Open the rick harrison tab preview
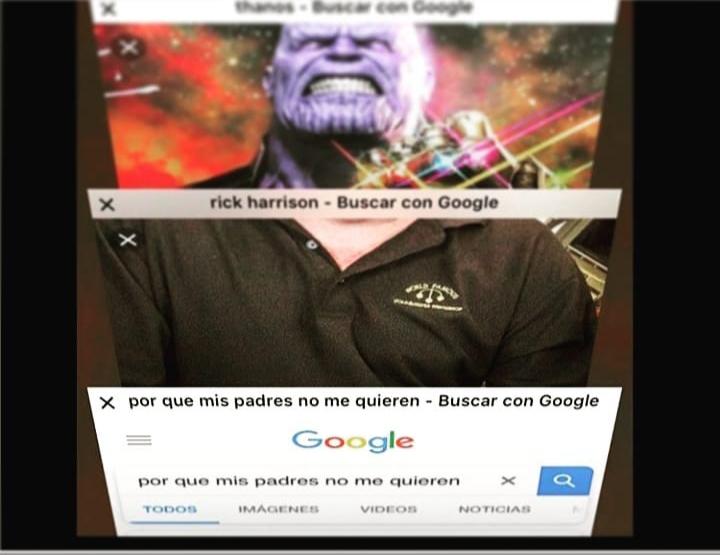Screen dimensions: 720x555 (350, 300)
